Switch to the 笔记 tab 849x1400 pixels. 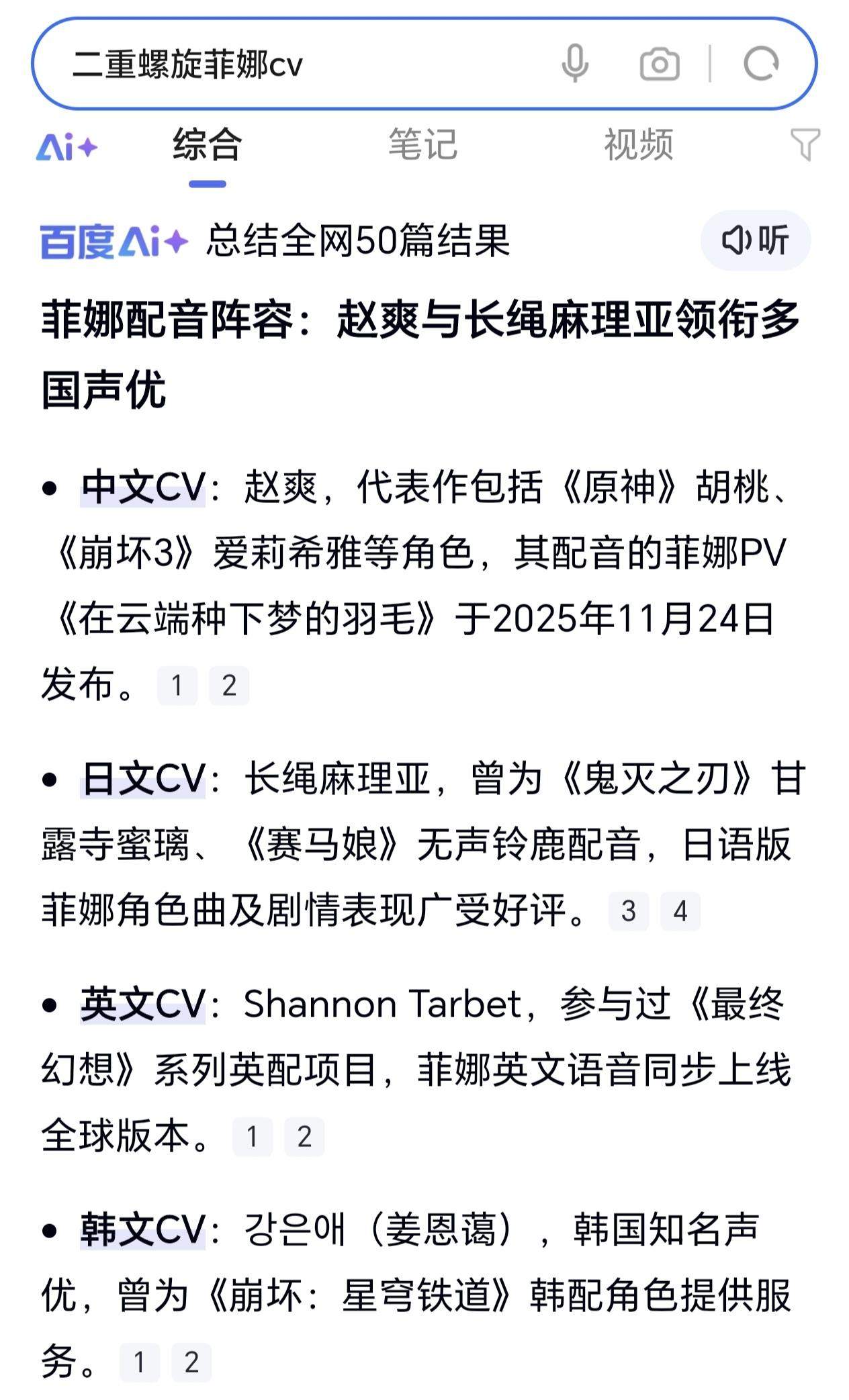(x=422, y=145)
